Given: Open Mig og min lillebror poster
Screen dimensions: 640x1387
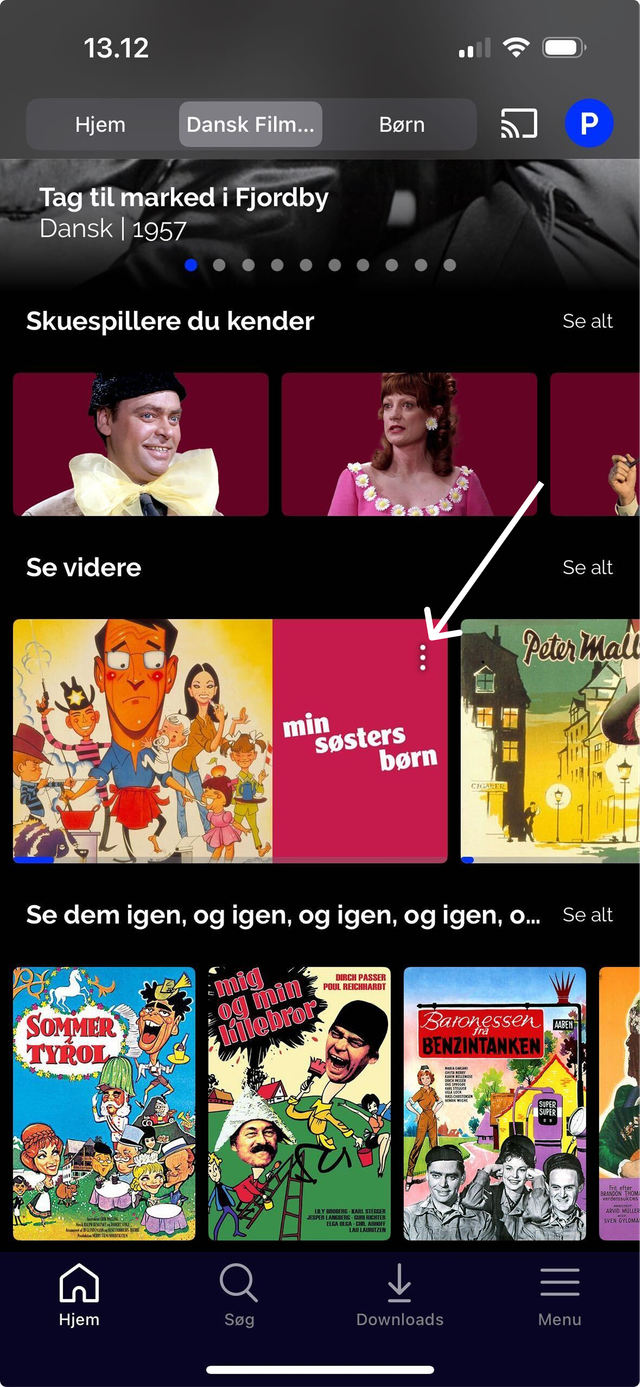Looking at the screenshot, I should coord(300,1103).
